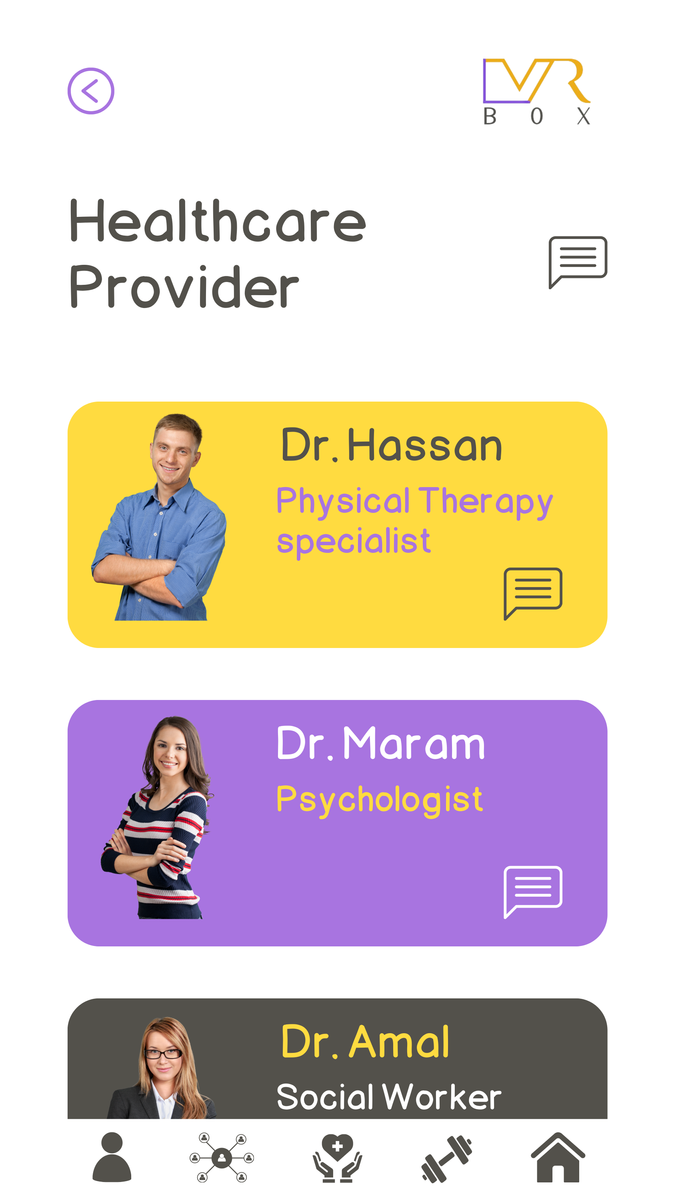The width and height of the screenshot is (675, 1200).
Task: Open Dr. Maram's psychologist card
Action: [337, 822]
